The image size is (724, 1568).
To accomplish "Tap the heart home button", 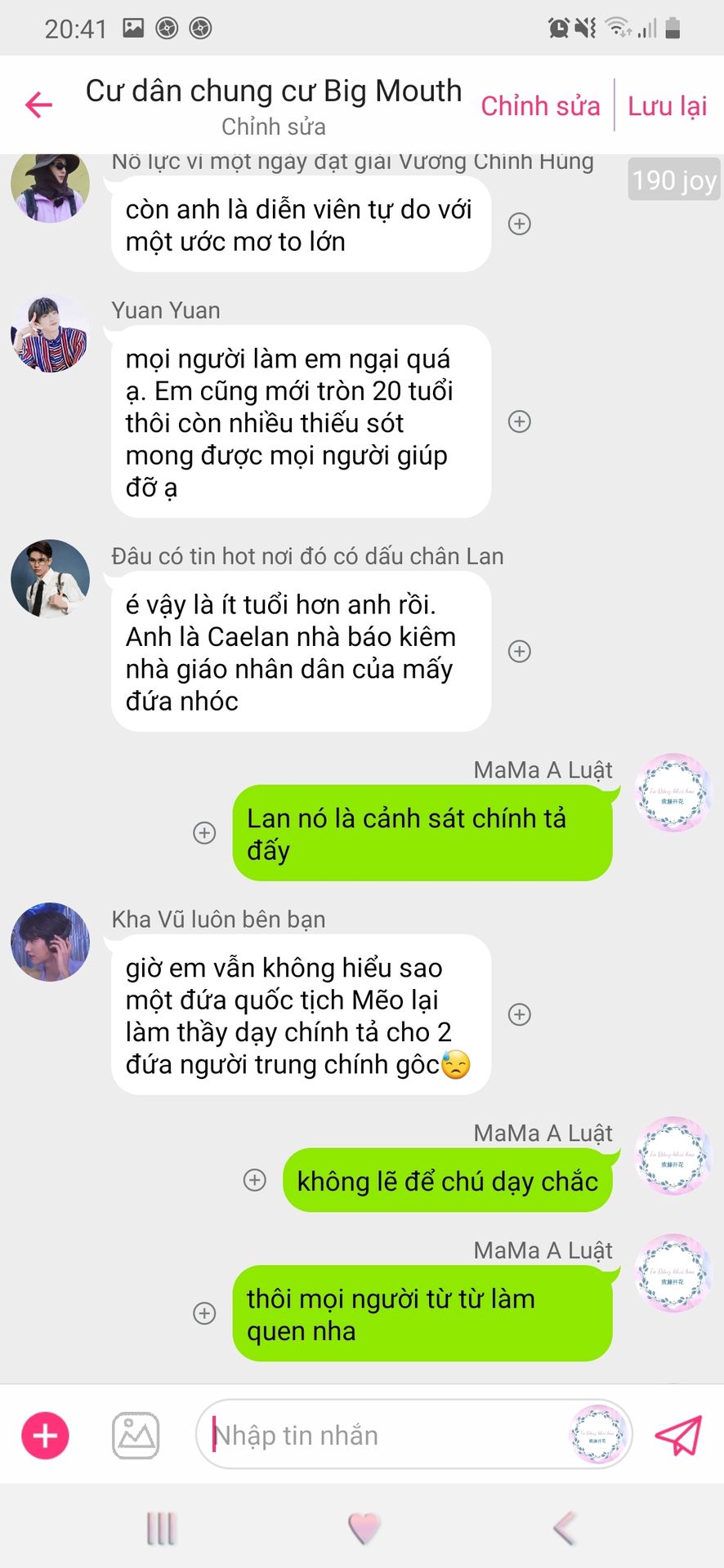I will pos(364,1528).
